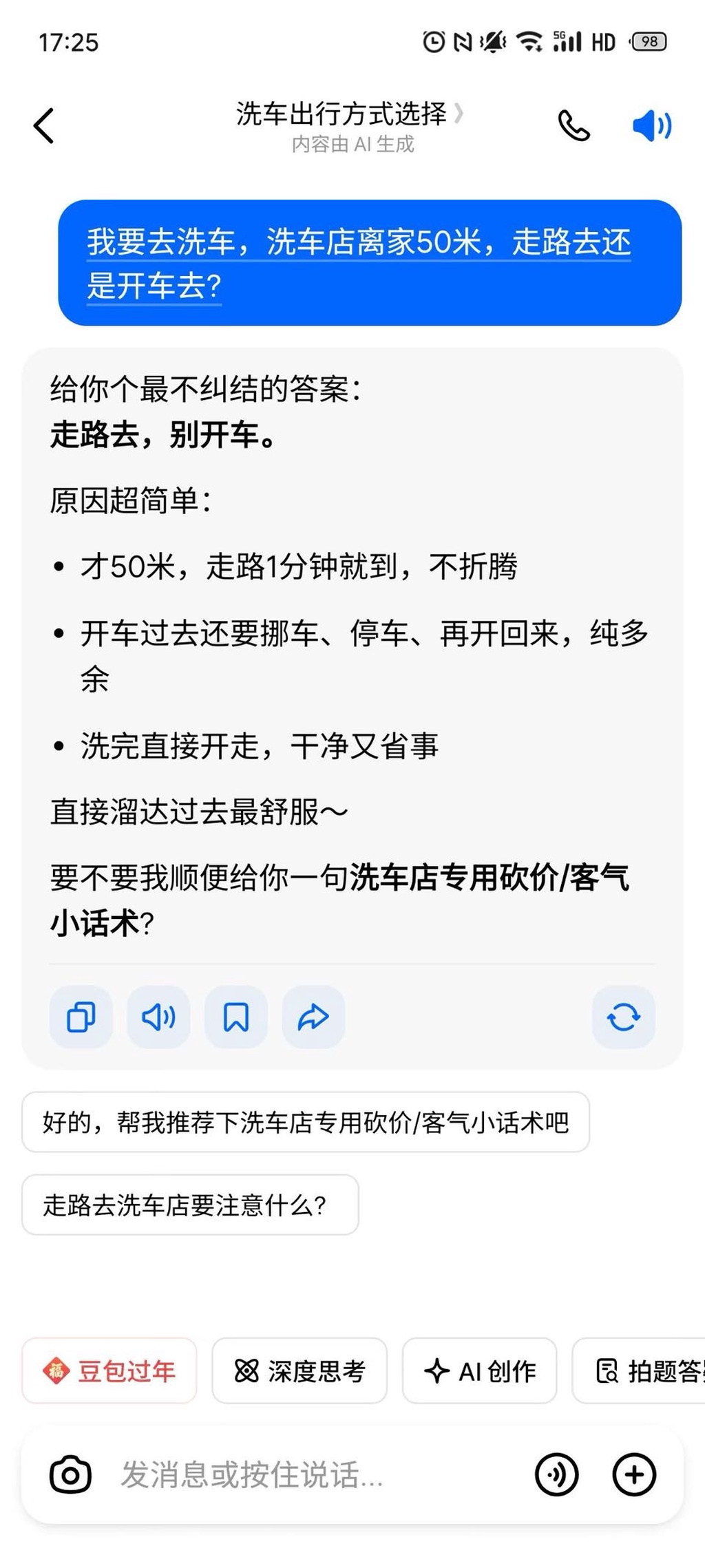Open the 豆包过年 chip
The image size is (705, 1568).
tap(109, 1370)
